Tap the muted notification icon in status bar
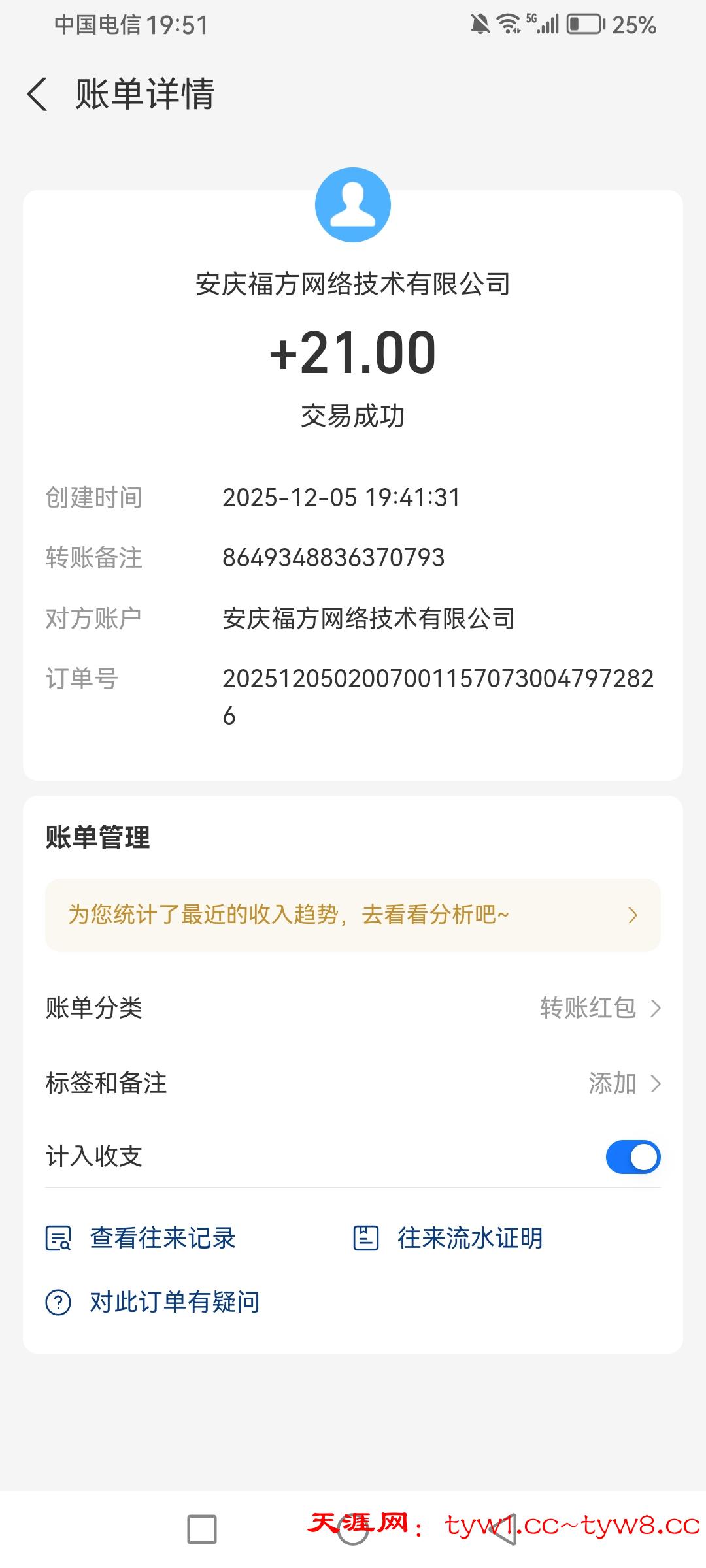This screenshot has height=1568, width=706. (x=480, y=24)
